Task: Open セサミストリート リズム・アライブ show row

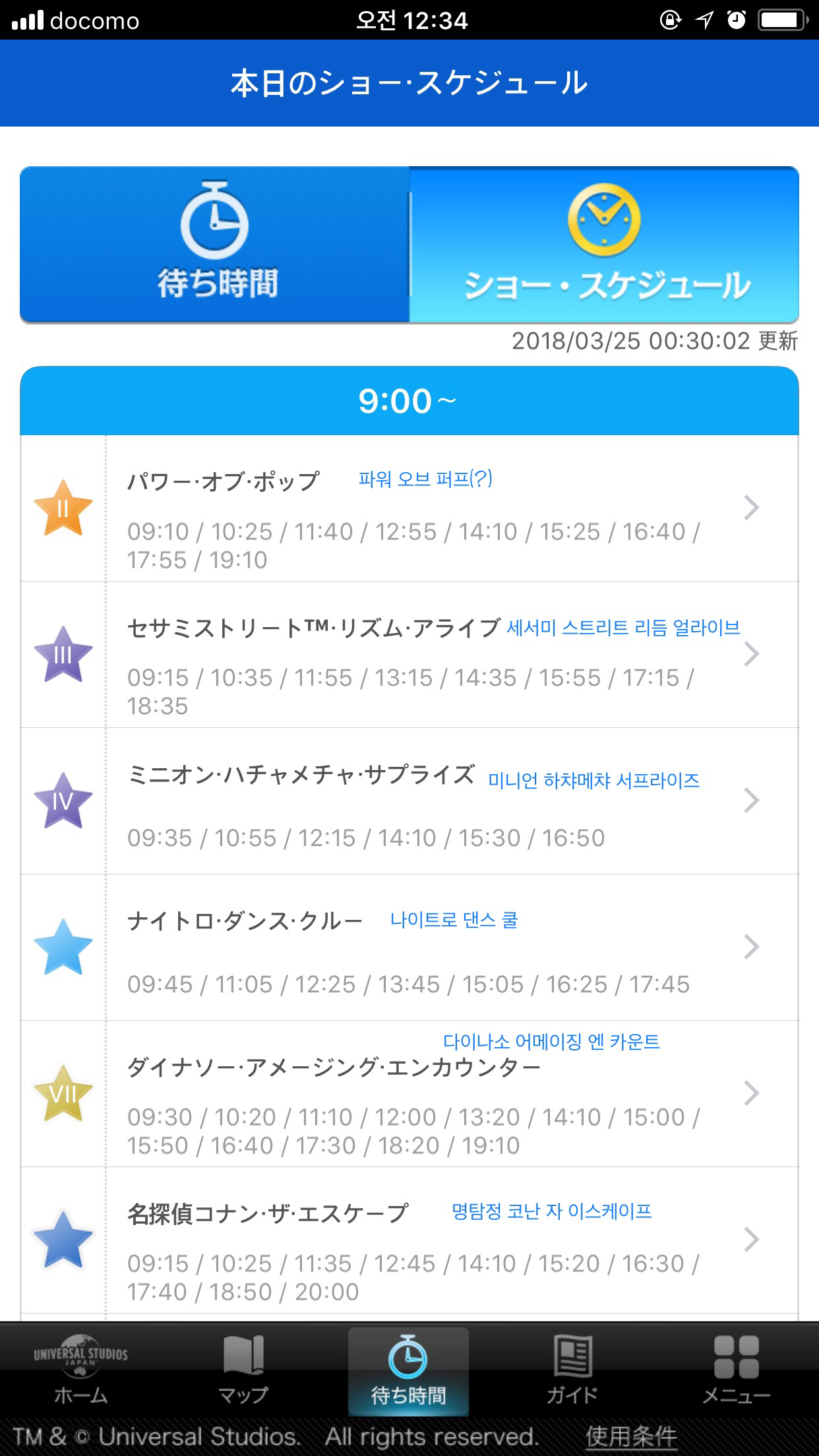Action: [409, 655]
